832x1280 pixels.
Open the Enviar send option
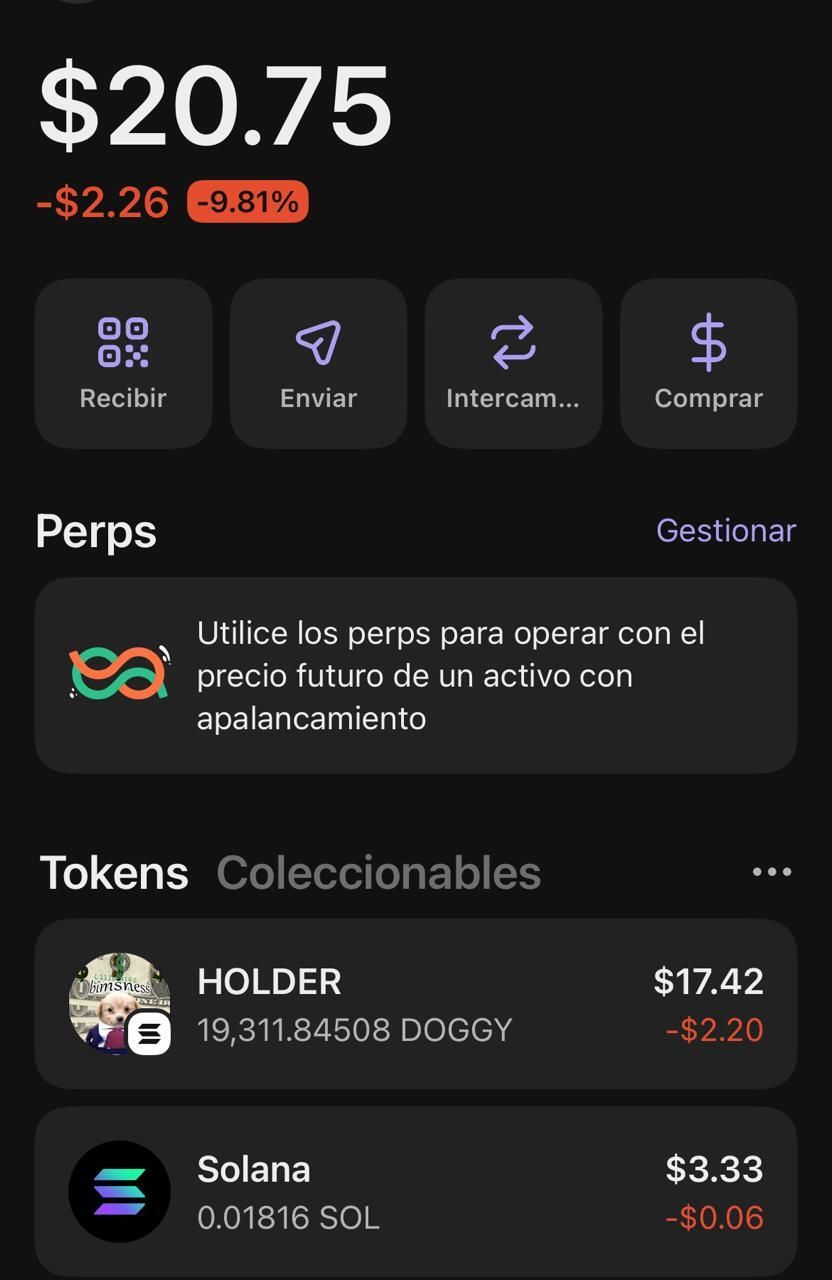click(x=318, y=363)
